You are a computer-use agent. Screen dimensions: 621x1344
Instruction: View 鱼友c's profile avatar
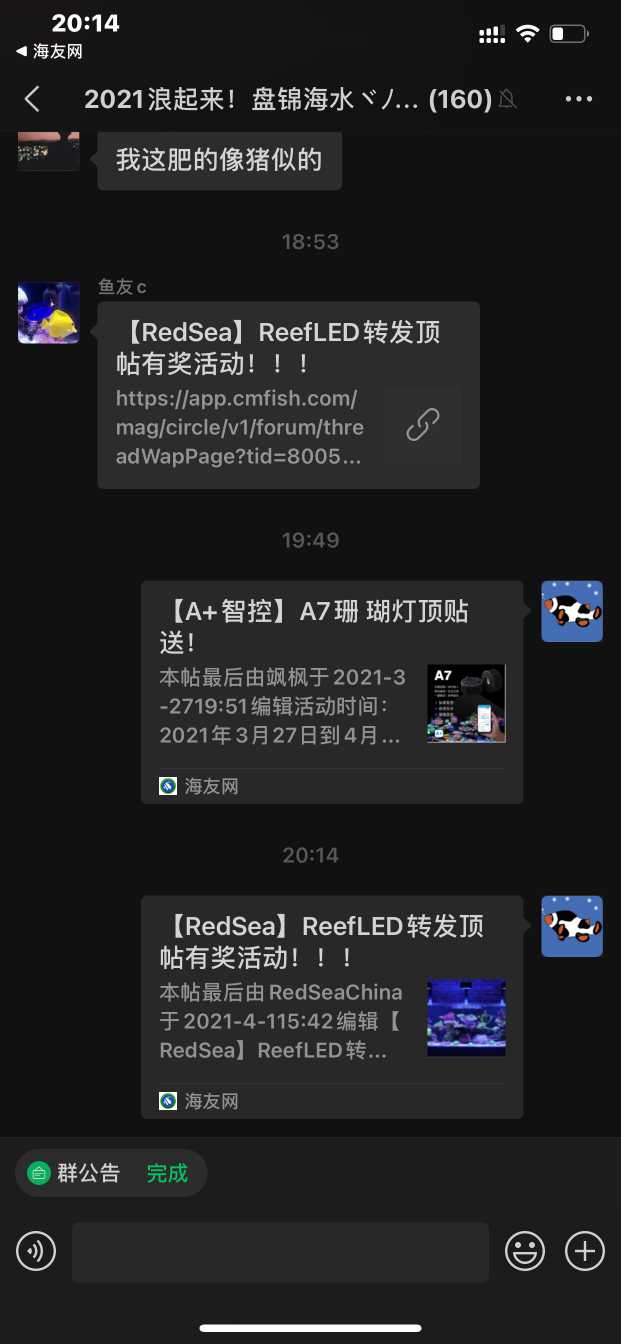(x=49, y=313)
